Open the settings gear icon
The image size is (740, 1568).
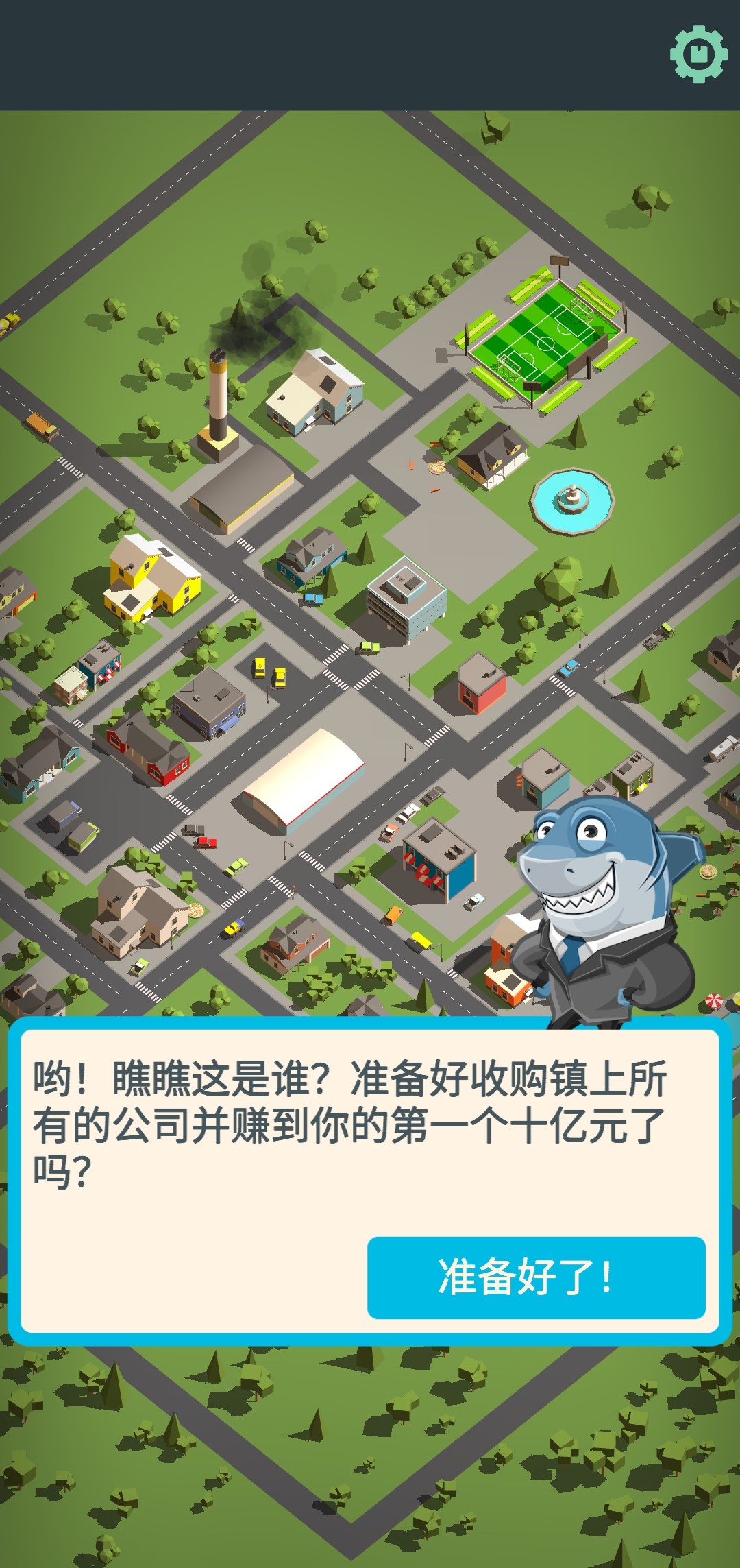(x=698, y=54)
